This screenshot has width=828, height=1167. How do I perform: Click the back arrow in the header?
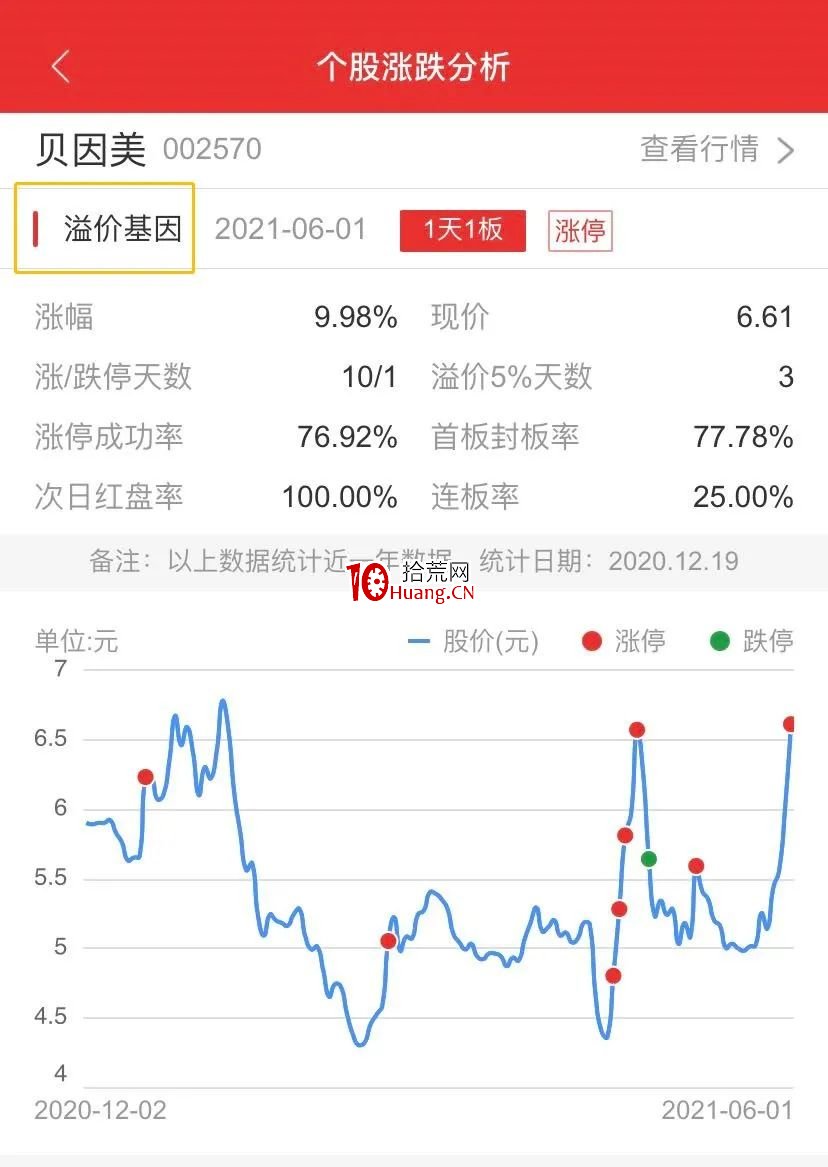pyautogui.click(x=60, y=66)
